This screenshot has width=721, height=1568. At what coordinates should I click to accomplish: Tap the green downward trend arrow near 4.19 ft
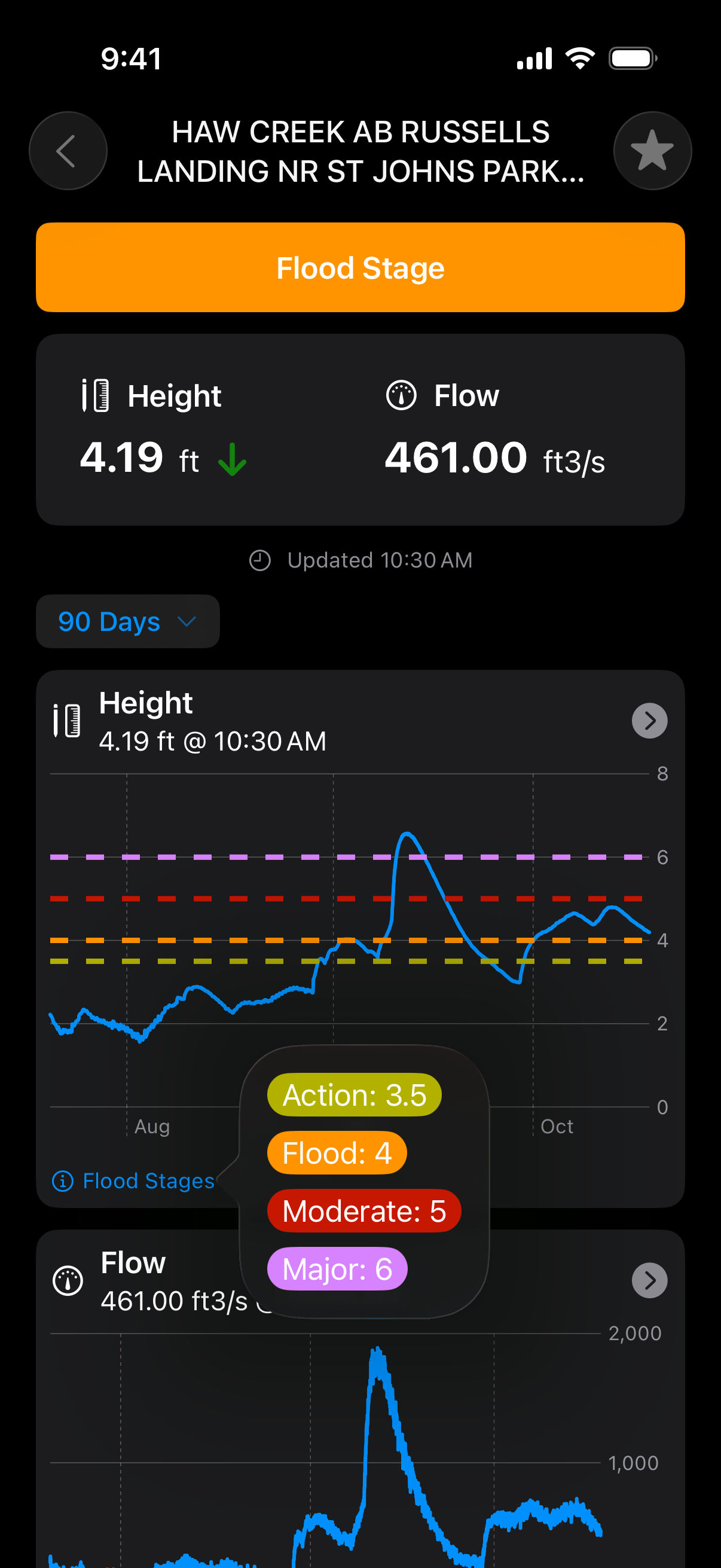[231, 459]
